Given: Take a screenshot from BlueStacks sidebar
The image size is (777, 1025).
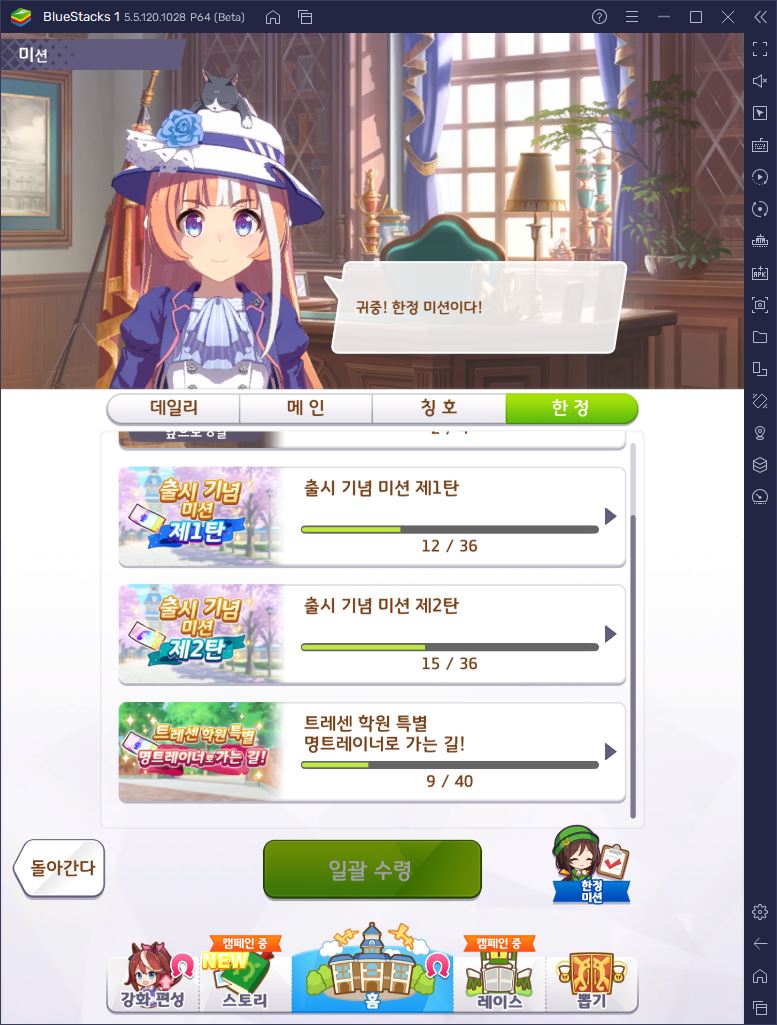Looking at the screenshot, I should pos(760,304).
